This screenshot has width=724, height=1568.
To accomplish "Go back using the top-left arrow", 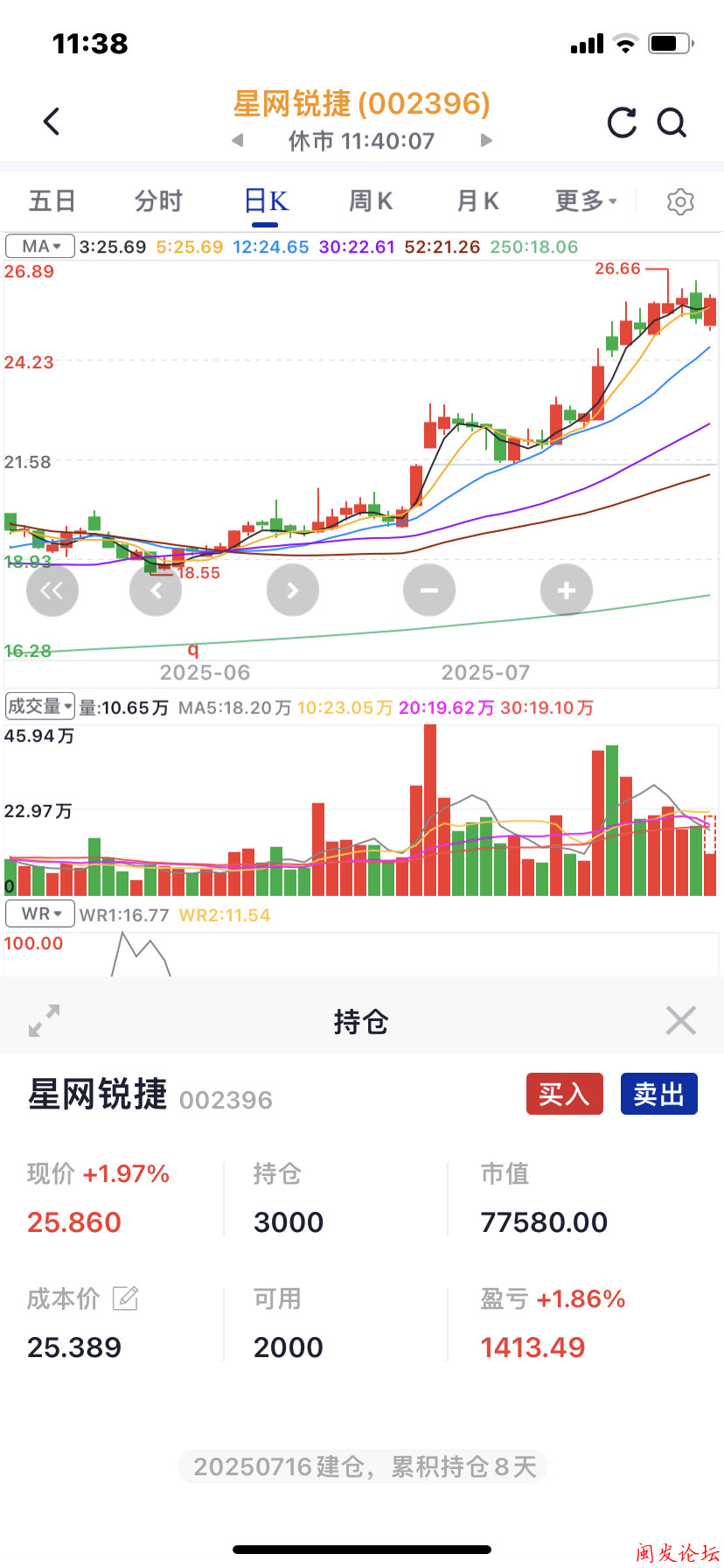I will 52,122.
